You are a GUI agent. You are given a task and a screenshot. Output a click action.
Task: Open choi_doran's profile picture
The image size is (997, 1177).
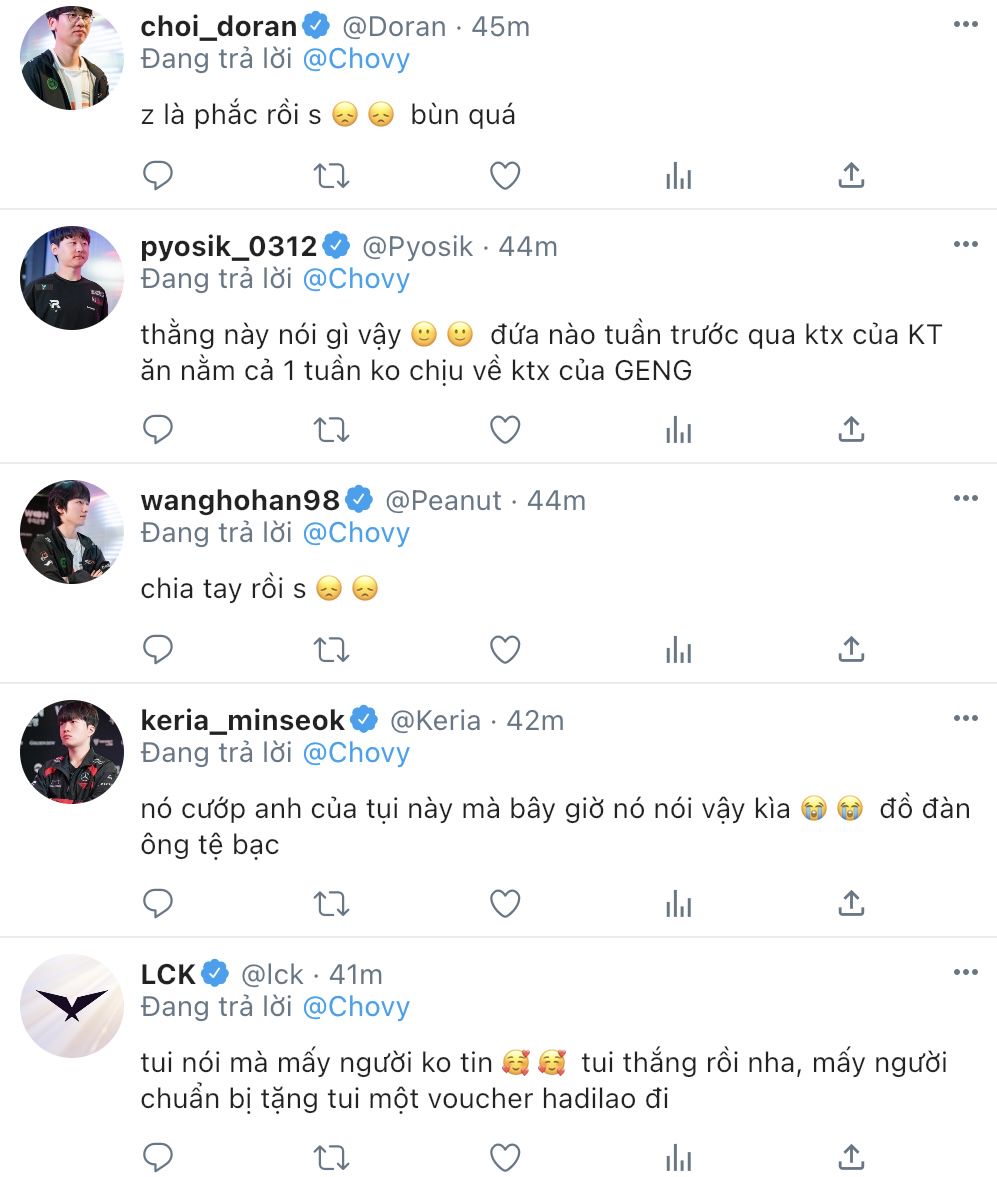pos(72,58)
